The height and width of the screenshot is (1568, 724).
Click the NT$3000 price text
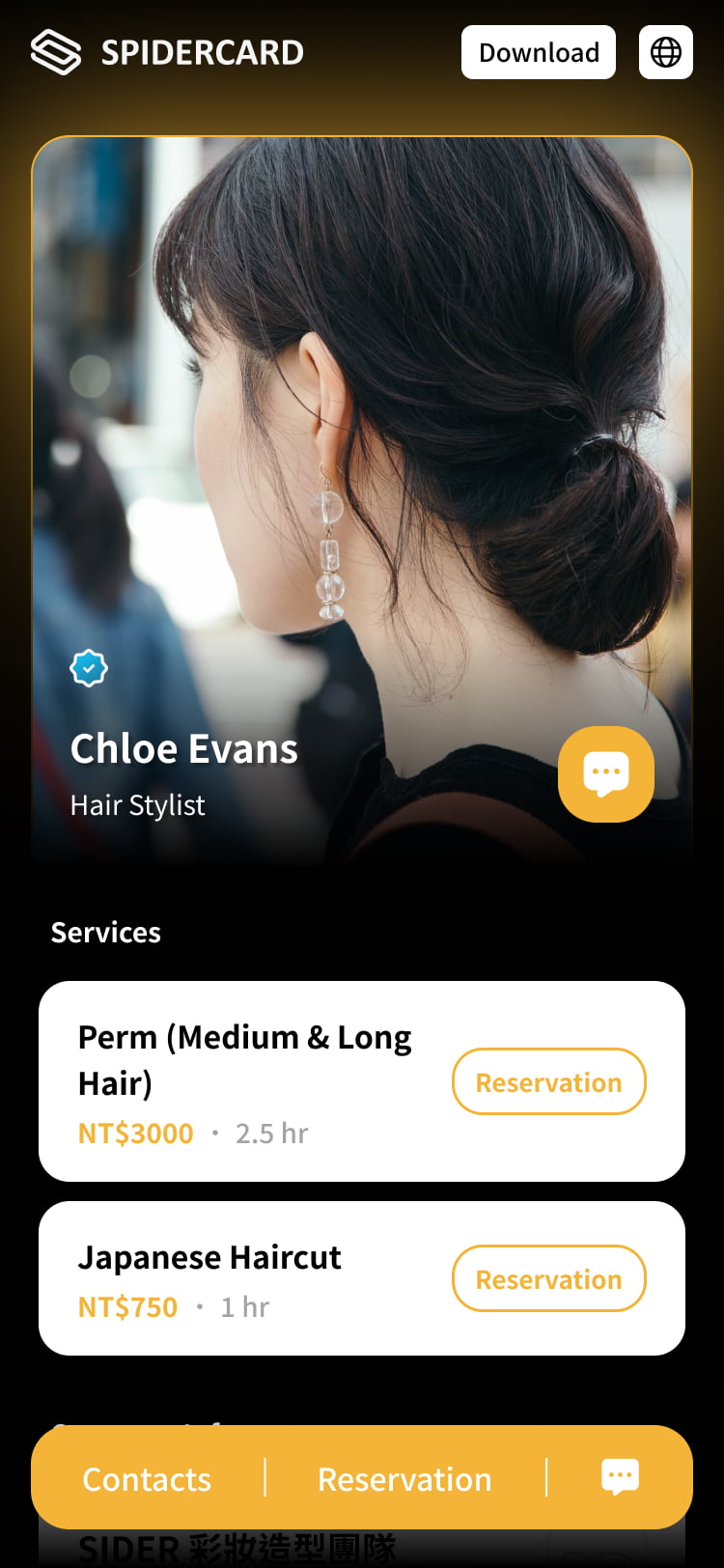click(135, 1133)
